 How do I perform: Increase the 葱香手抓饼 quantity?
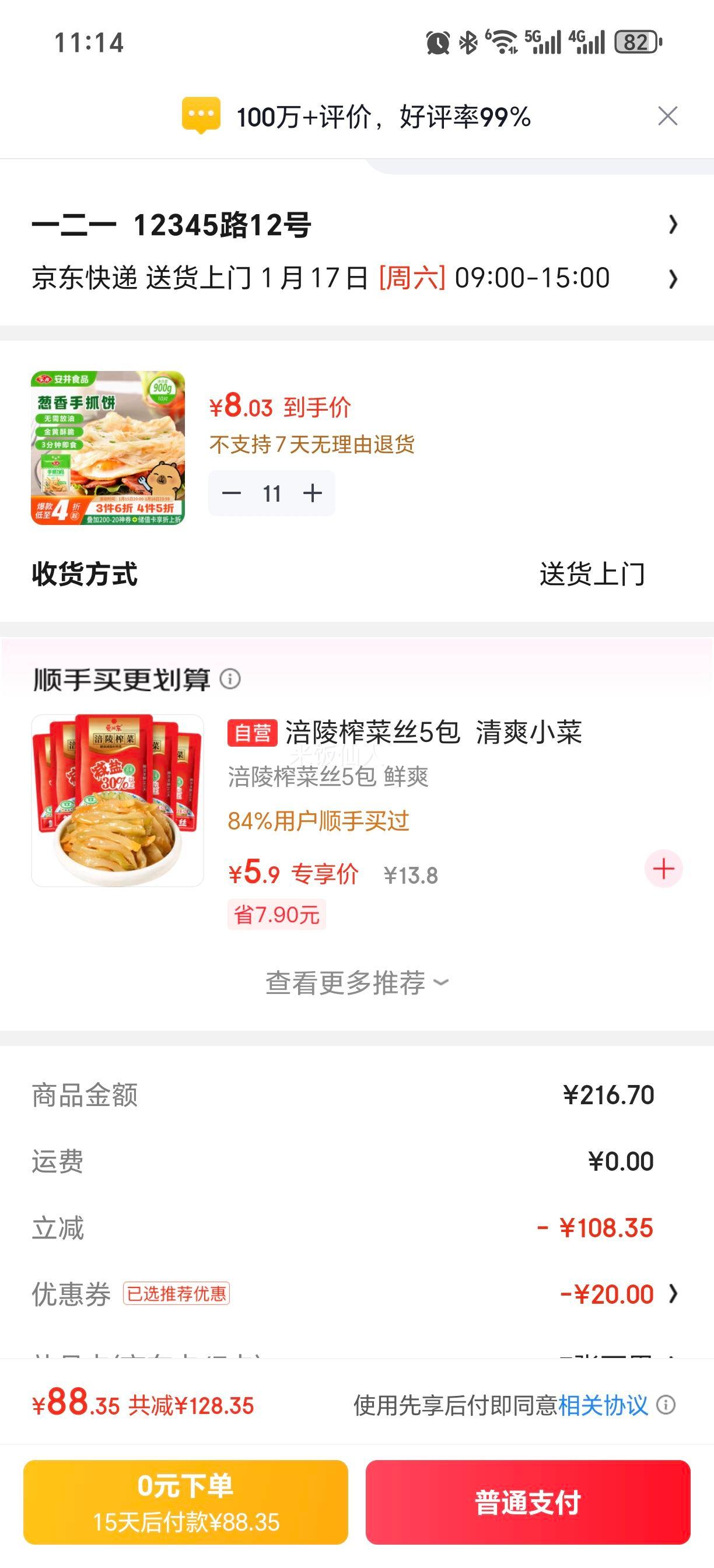click(x=312, y=493)
